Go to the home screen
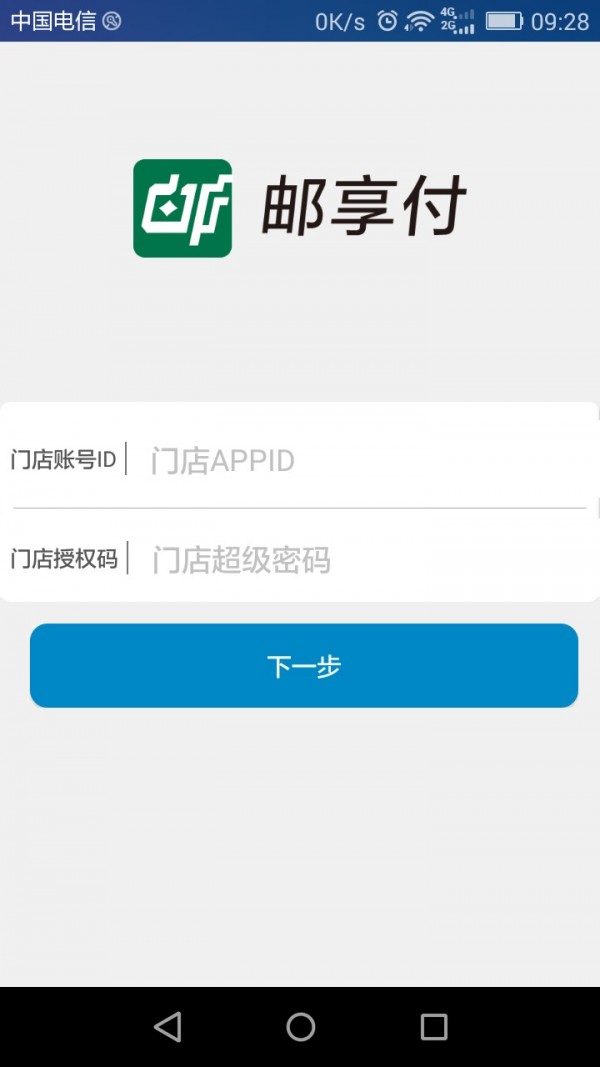The height and width of the screenshot is (1067, 600). point(300,1026)
